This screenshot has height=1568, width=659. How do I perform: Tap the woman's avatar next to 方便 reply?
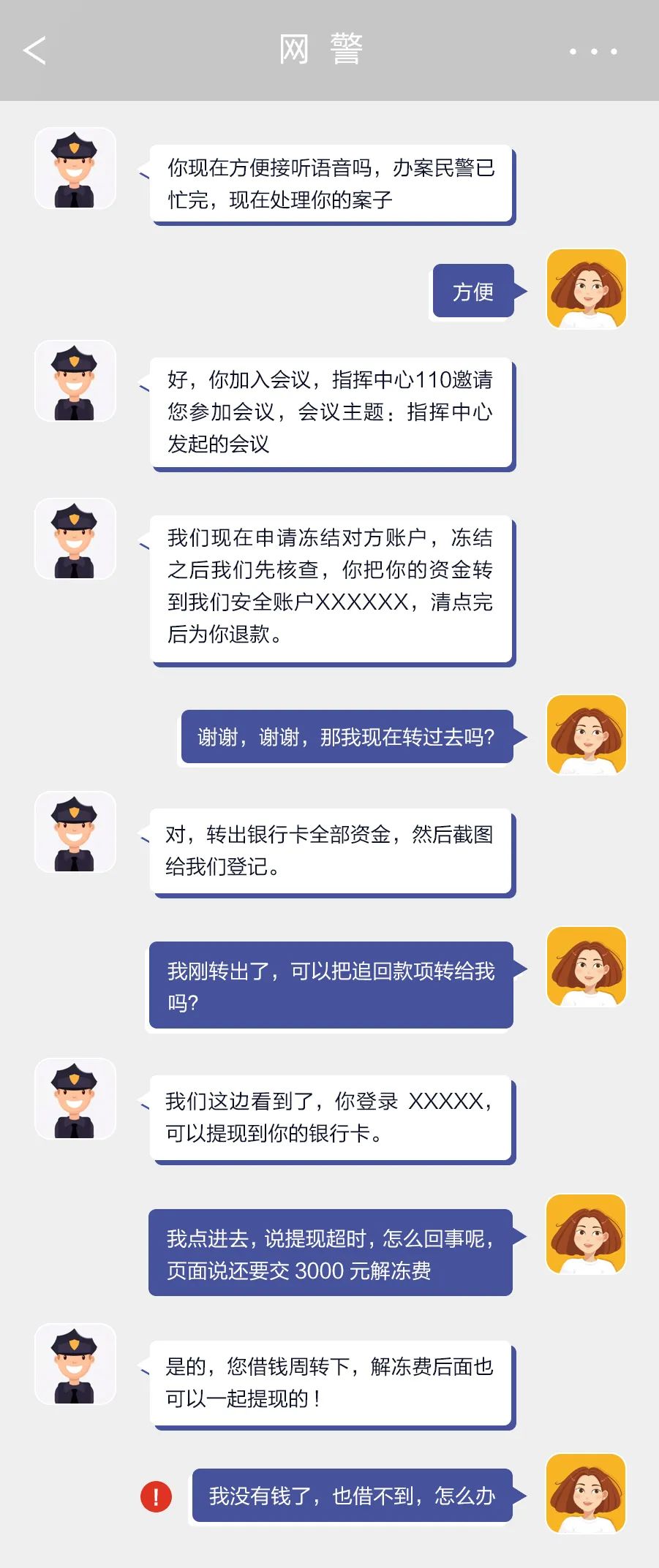point(585,289)
